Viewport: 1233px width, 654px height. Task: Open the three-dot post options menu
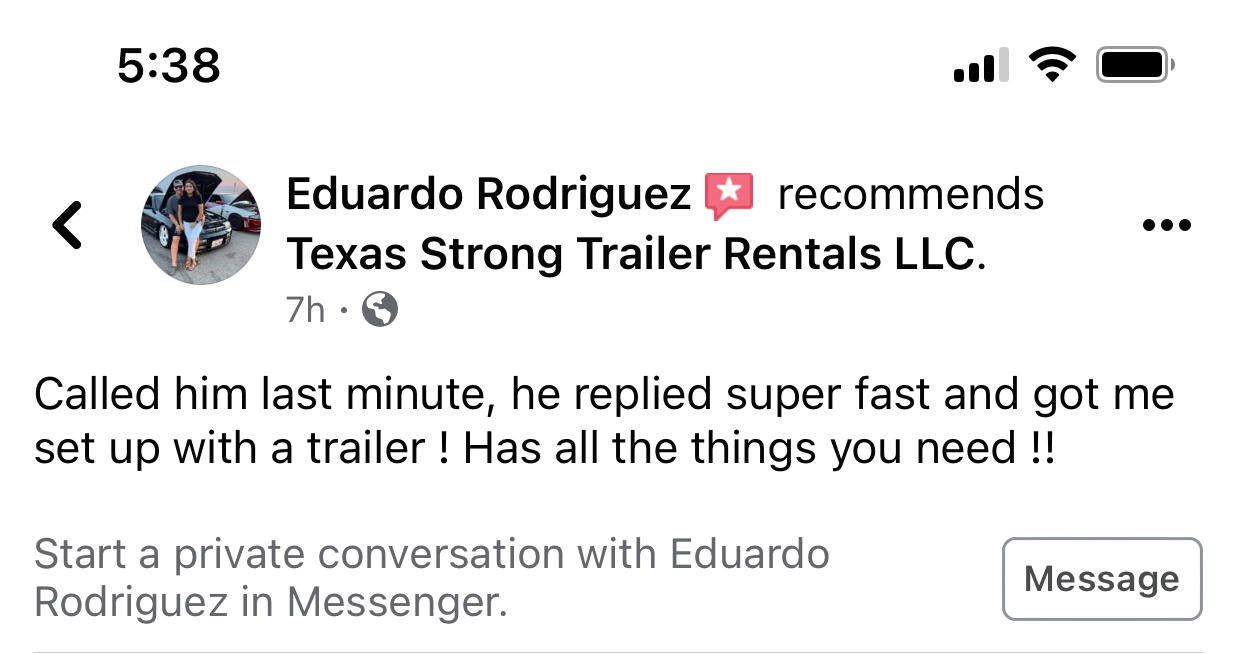click(x=1166, y=225)
